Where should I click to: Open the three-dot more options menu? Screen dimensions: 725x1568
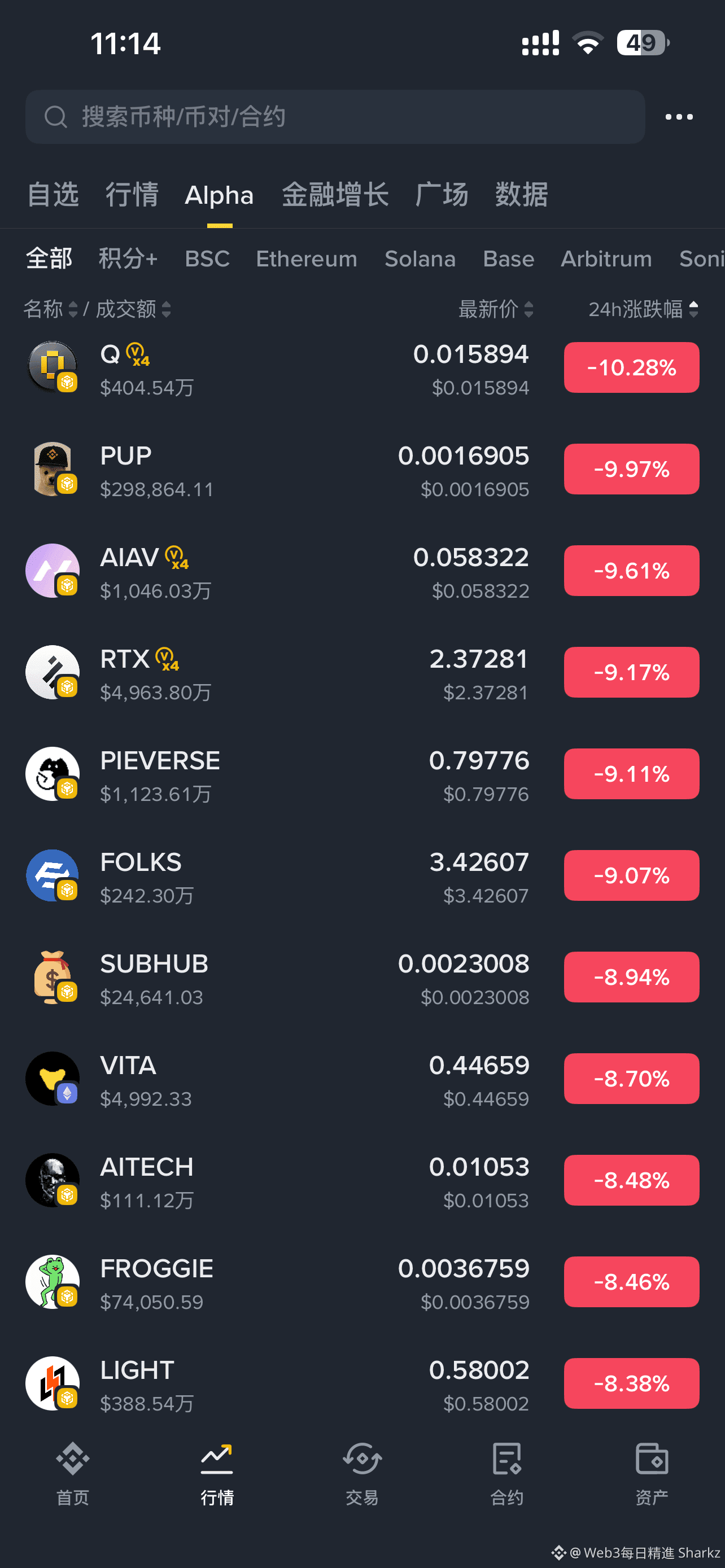pos(679,117)
